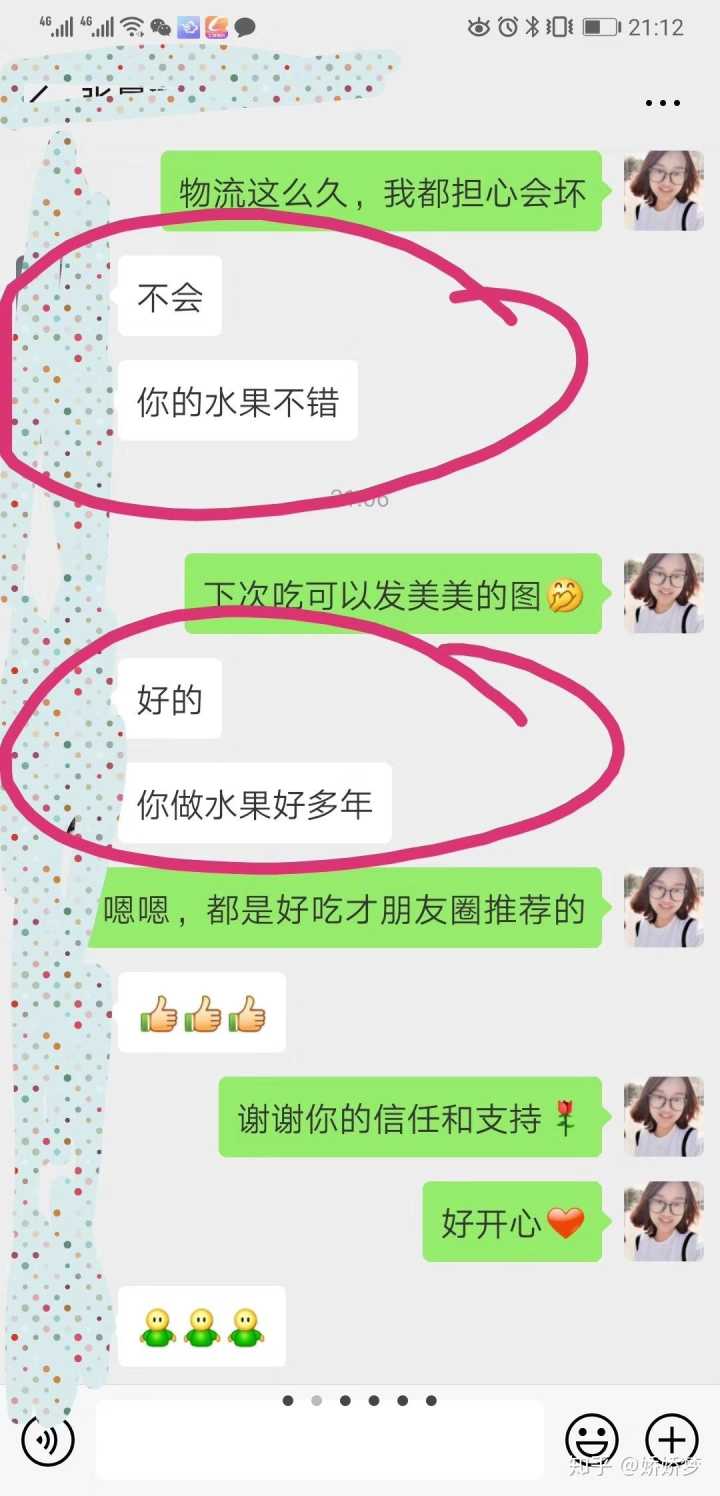This screenshot has height=1496, width=720.
Task: Tap avatar beside 好开心 message
Action: tap(663, 1221)
